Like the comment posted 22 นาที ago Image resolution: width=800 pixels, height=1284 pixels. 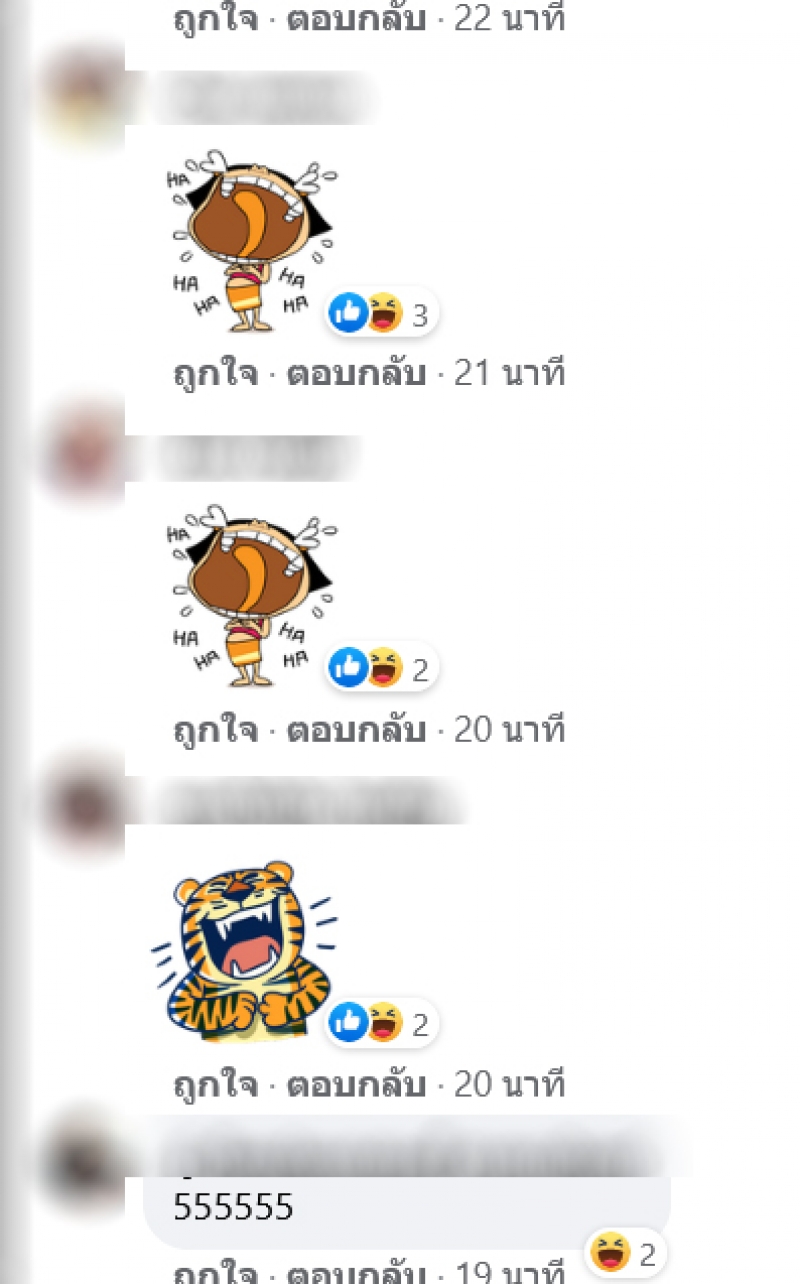click(215, 18)
